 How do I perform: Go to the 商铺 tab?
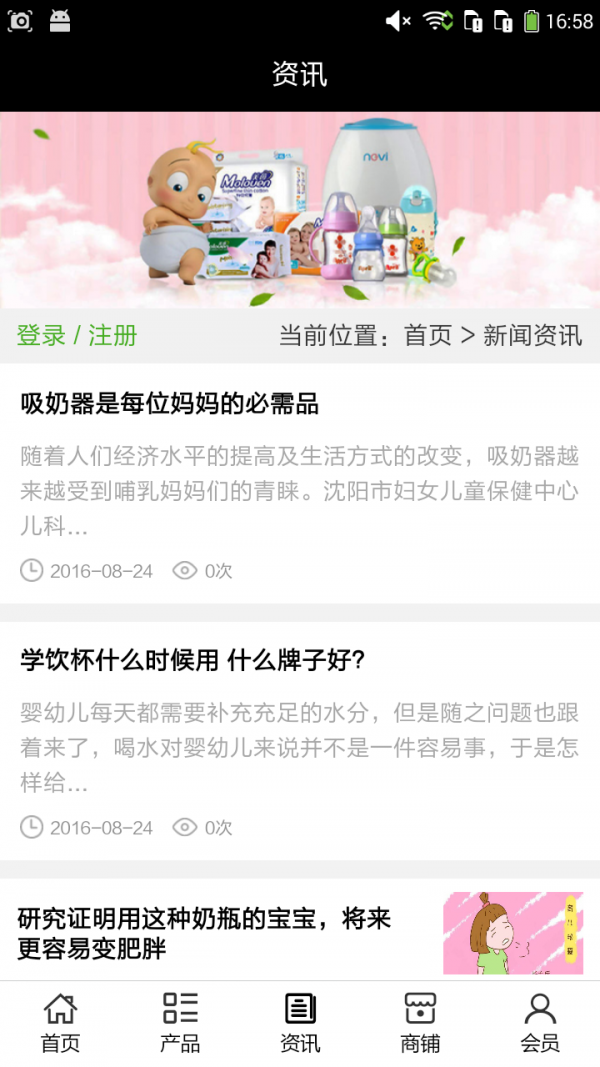420,1023
